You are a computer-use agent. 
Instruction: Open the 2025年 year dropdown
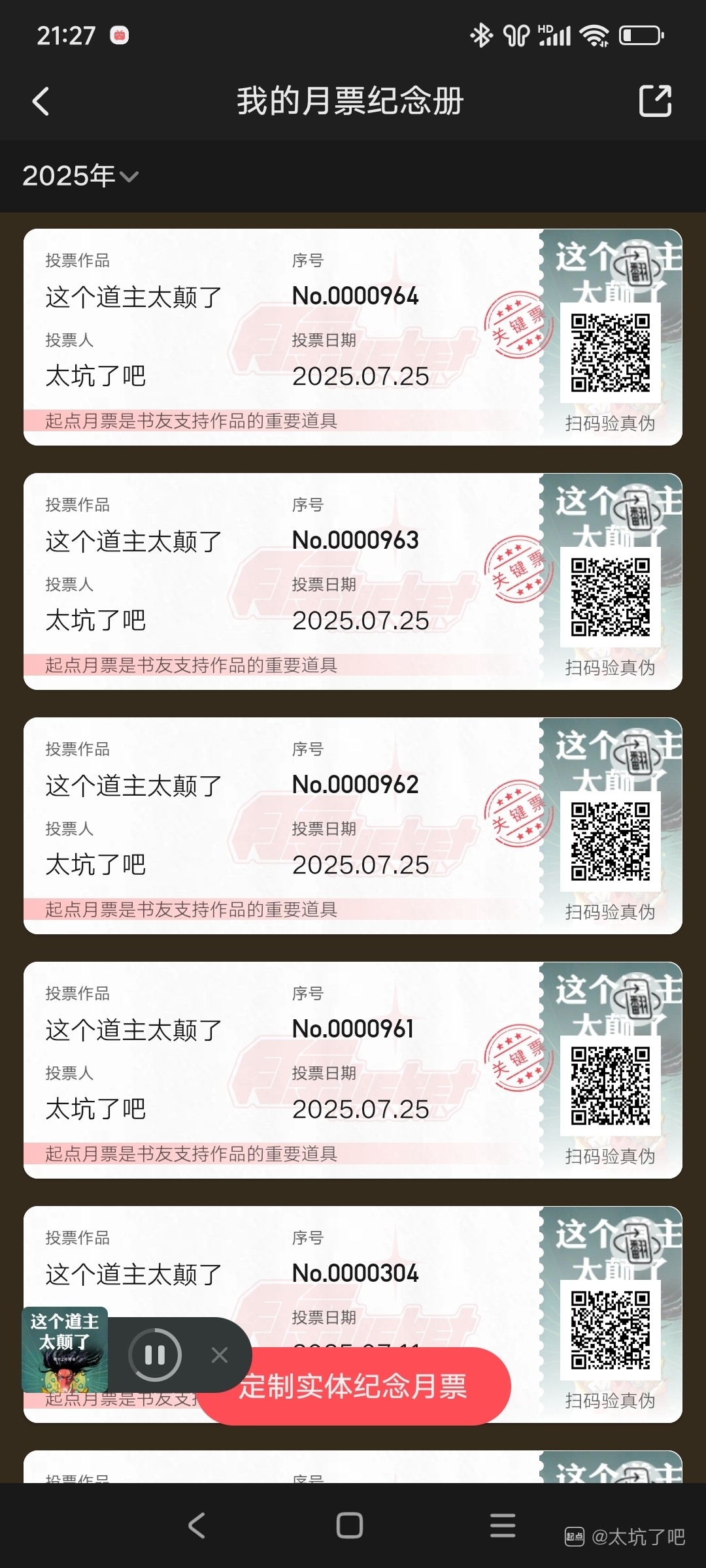click(80, 176)
